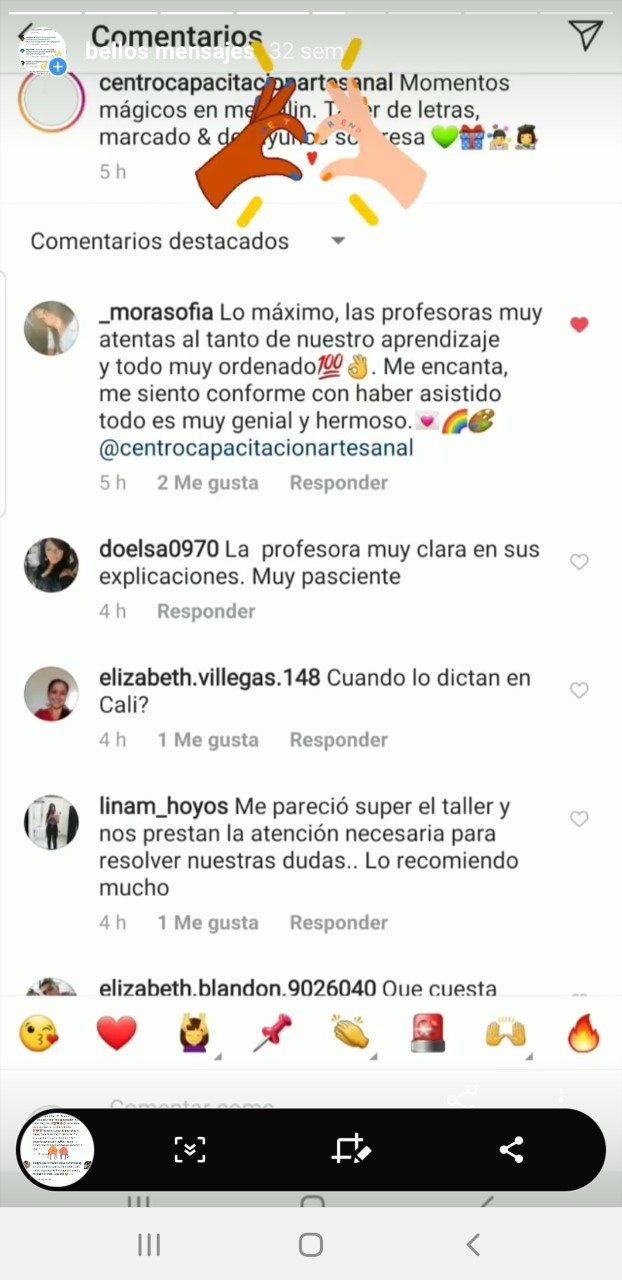Tap the 'bellos mensajes' highlight title
This screenshot has width=622, height=1280.
pos(170,52)
